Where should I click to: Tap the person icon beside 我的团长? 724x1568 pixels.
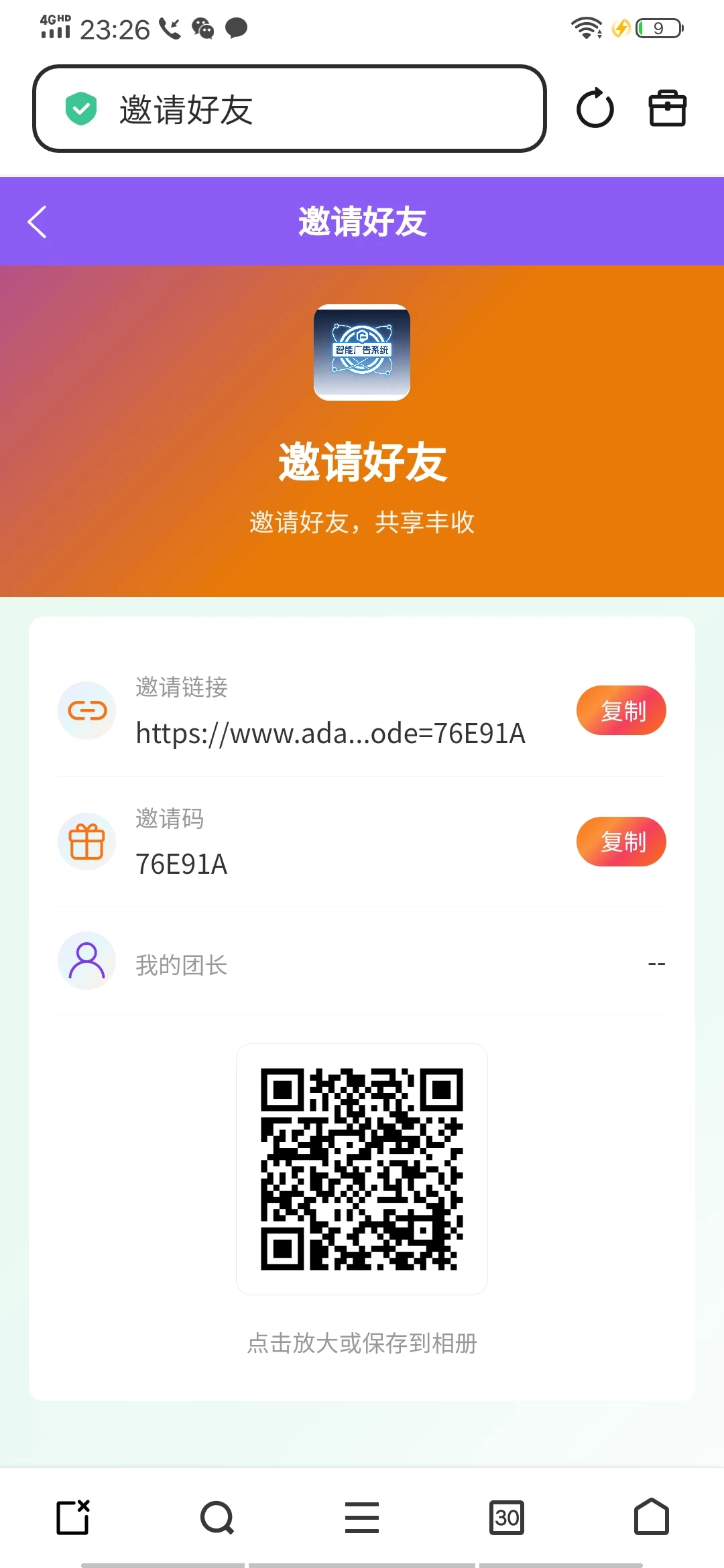pos(86,960)
